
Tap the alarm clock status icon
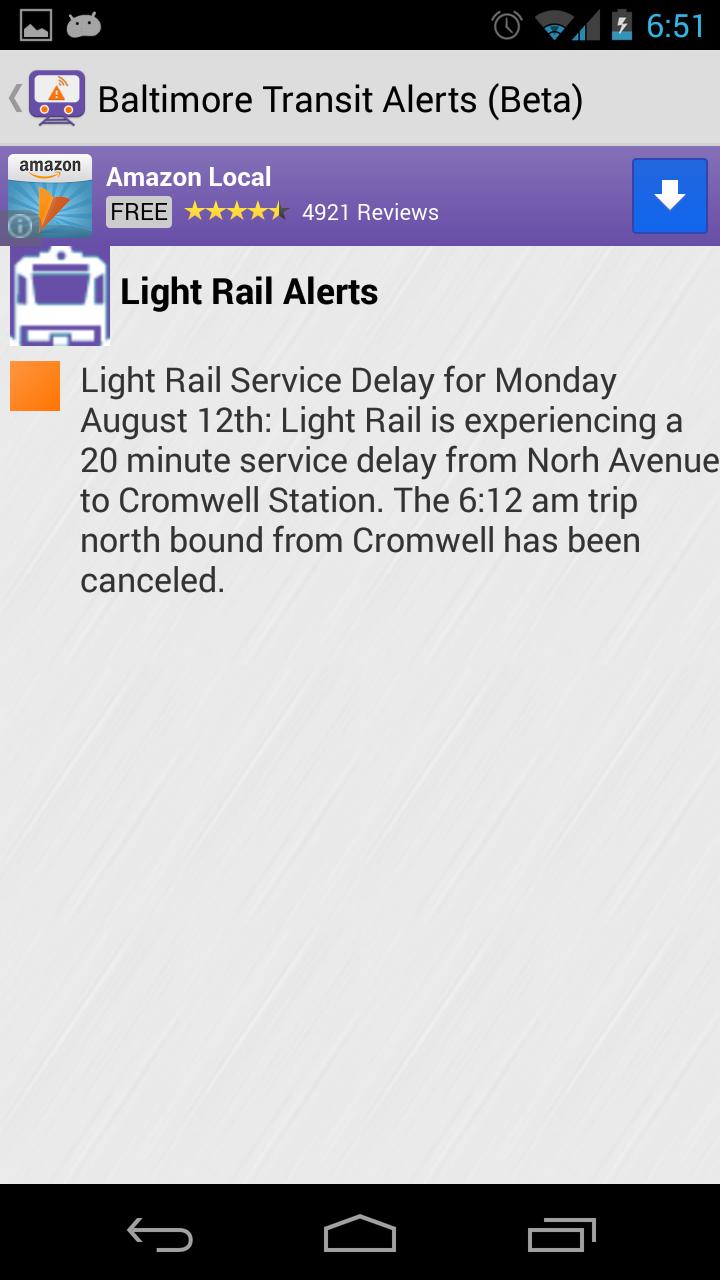(x=507, y=24)
